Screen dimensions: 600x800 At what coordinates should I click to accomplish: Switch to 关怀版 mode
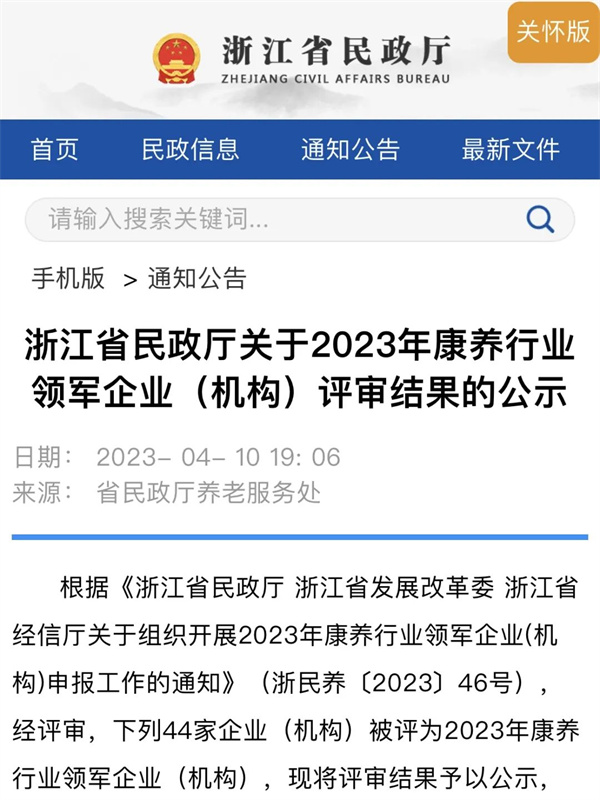point(553,32)
